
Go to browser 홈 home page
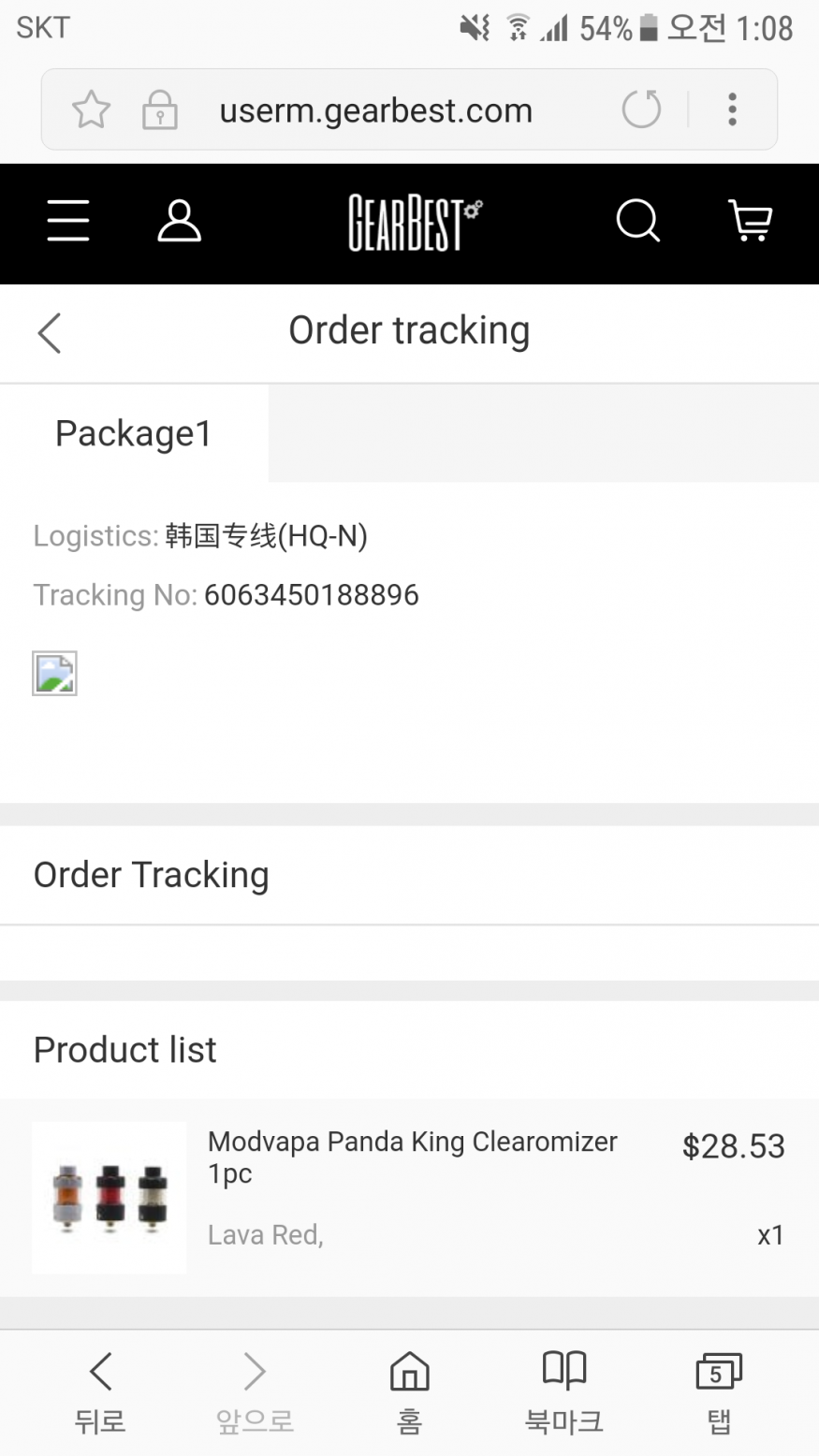409,1391
